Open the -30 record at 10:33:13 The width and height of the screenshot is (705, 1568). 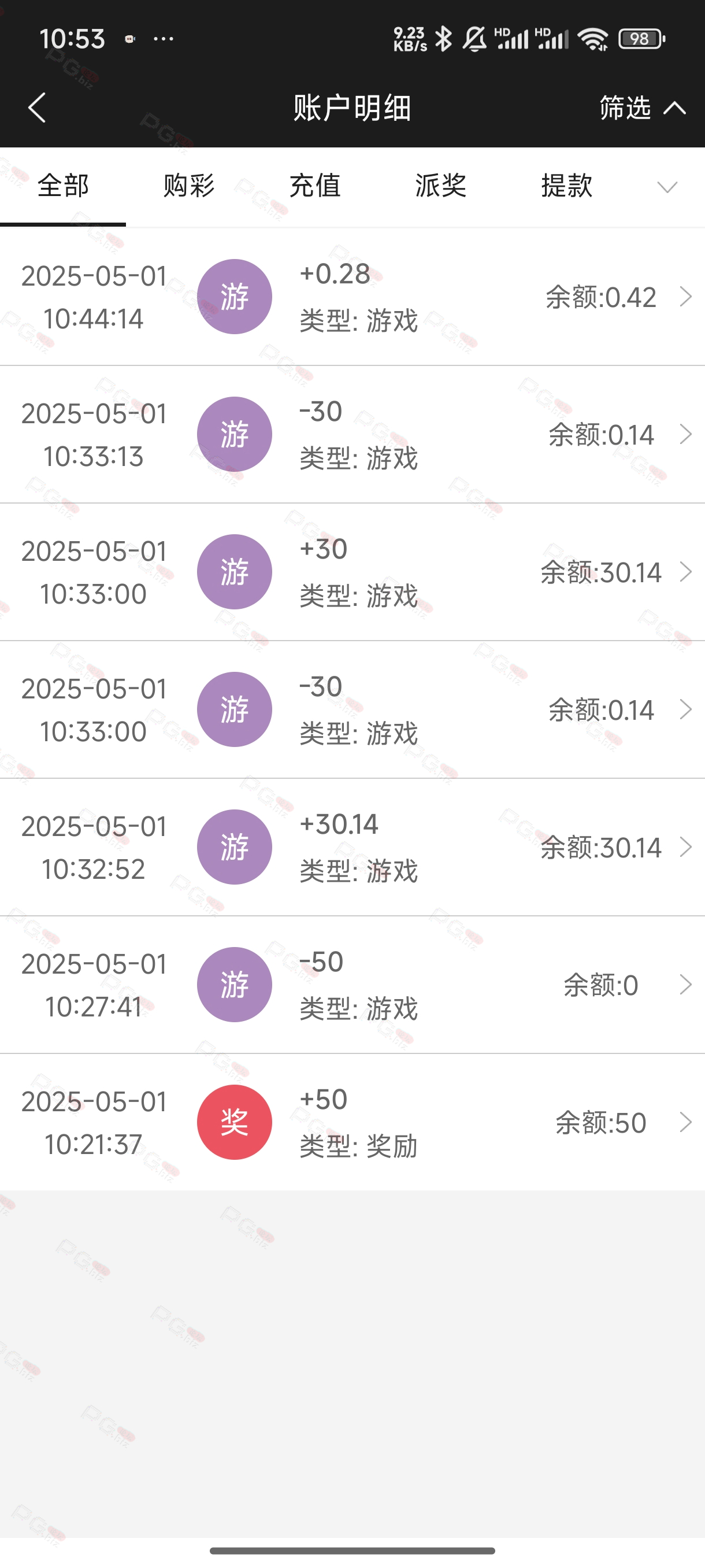[352, 434]
